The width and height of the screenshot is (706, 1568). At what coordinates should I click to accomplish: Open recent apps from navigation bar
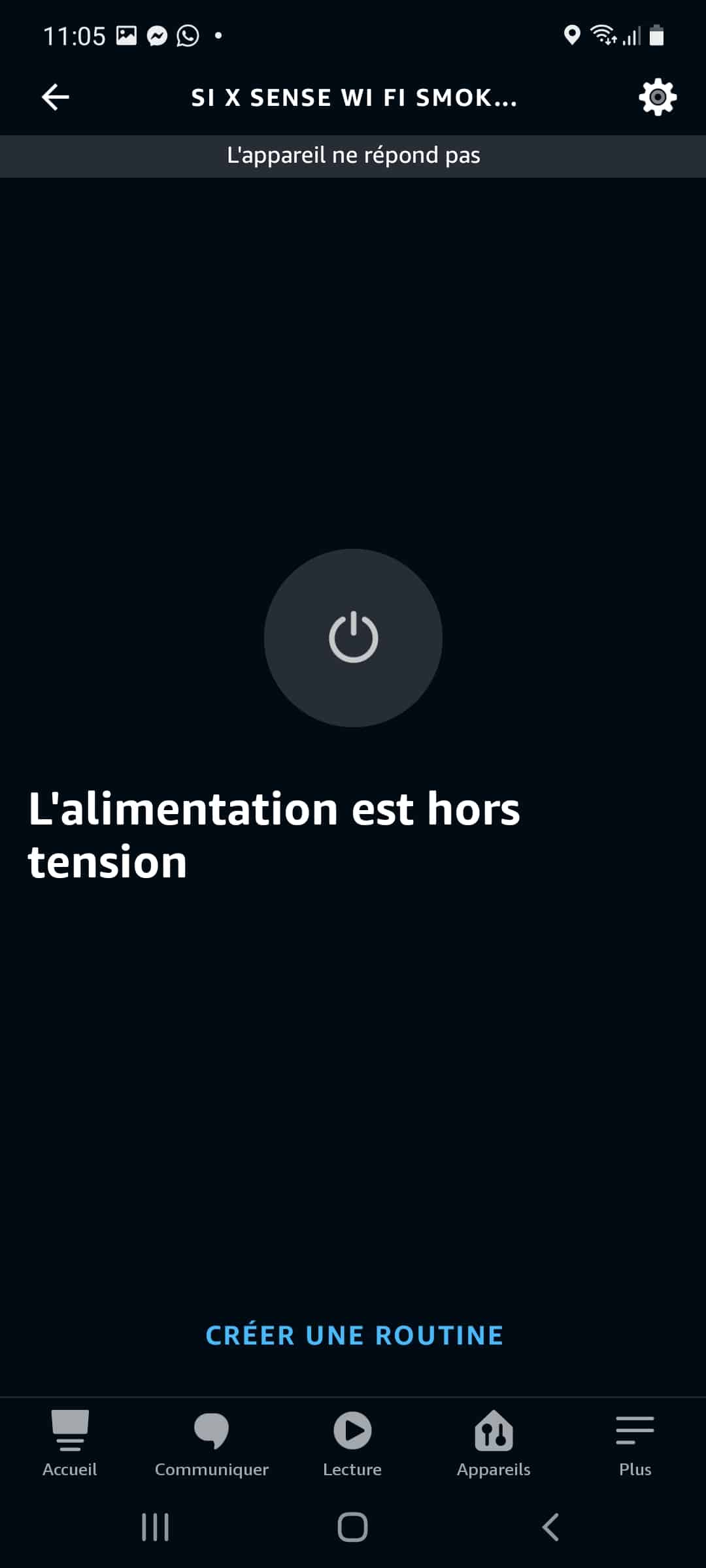pos(155,1527)
